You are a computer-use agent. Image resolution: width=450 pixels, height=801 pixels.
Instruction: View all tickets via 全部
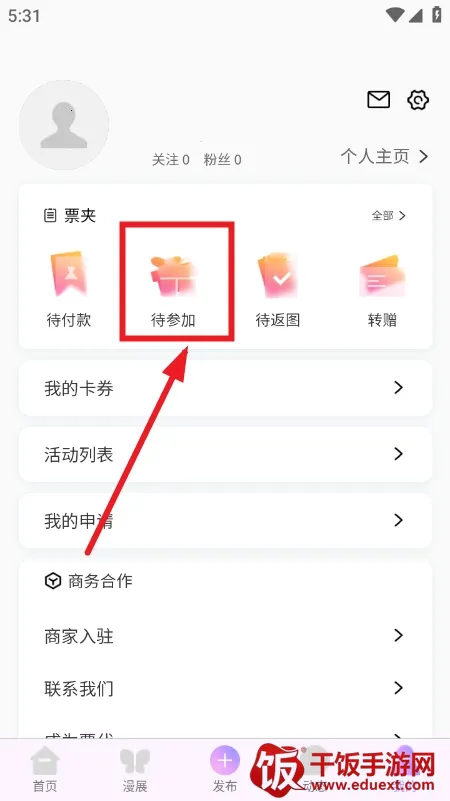(x=388, y=216)
